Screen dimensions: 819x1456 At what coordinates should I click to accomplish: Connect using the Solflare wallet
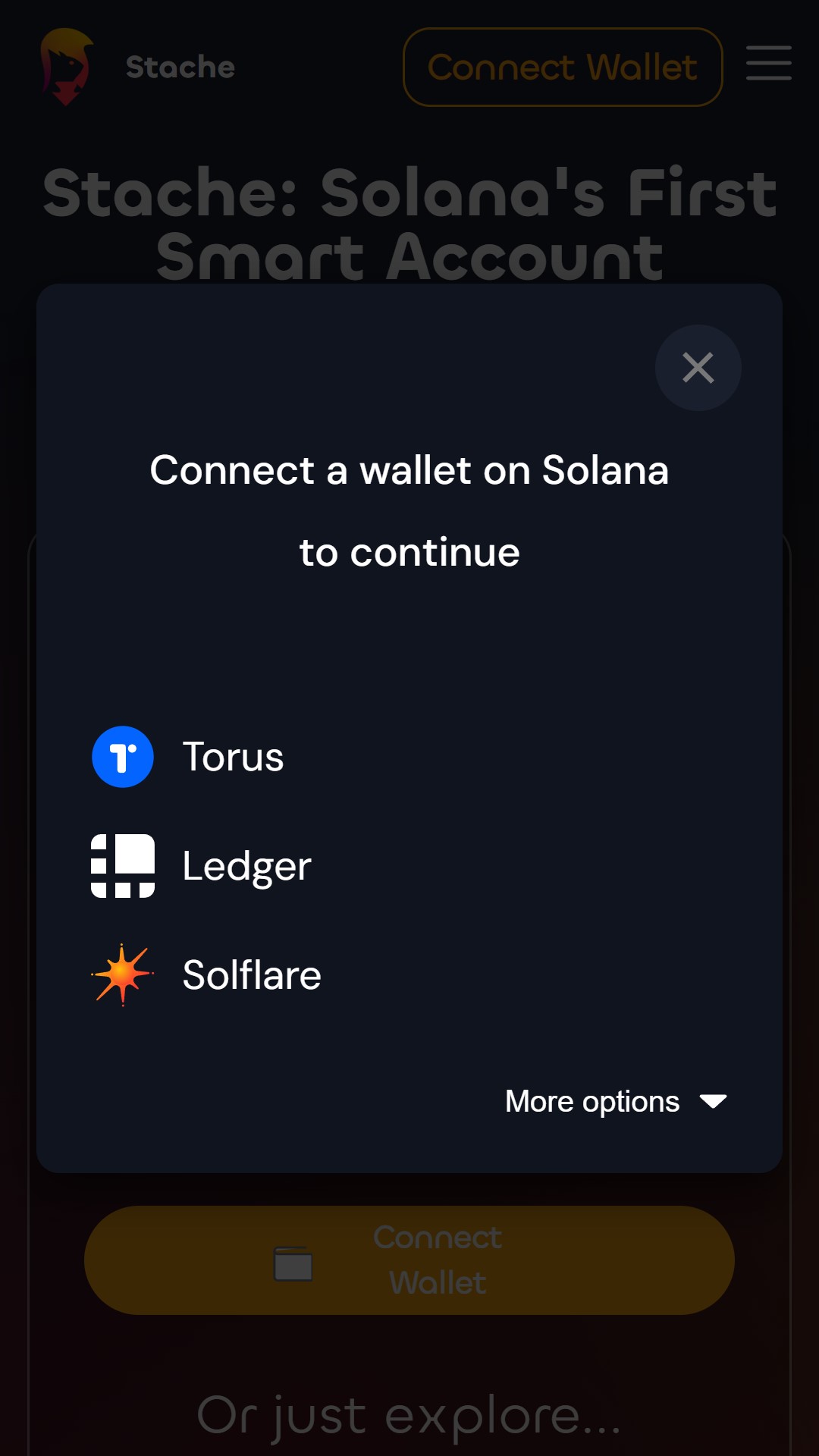251,975
